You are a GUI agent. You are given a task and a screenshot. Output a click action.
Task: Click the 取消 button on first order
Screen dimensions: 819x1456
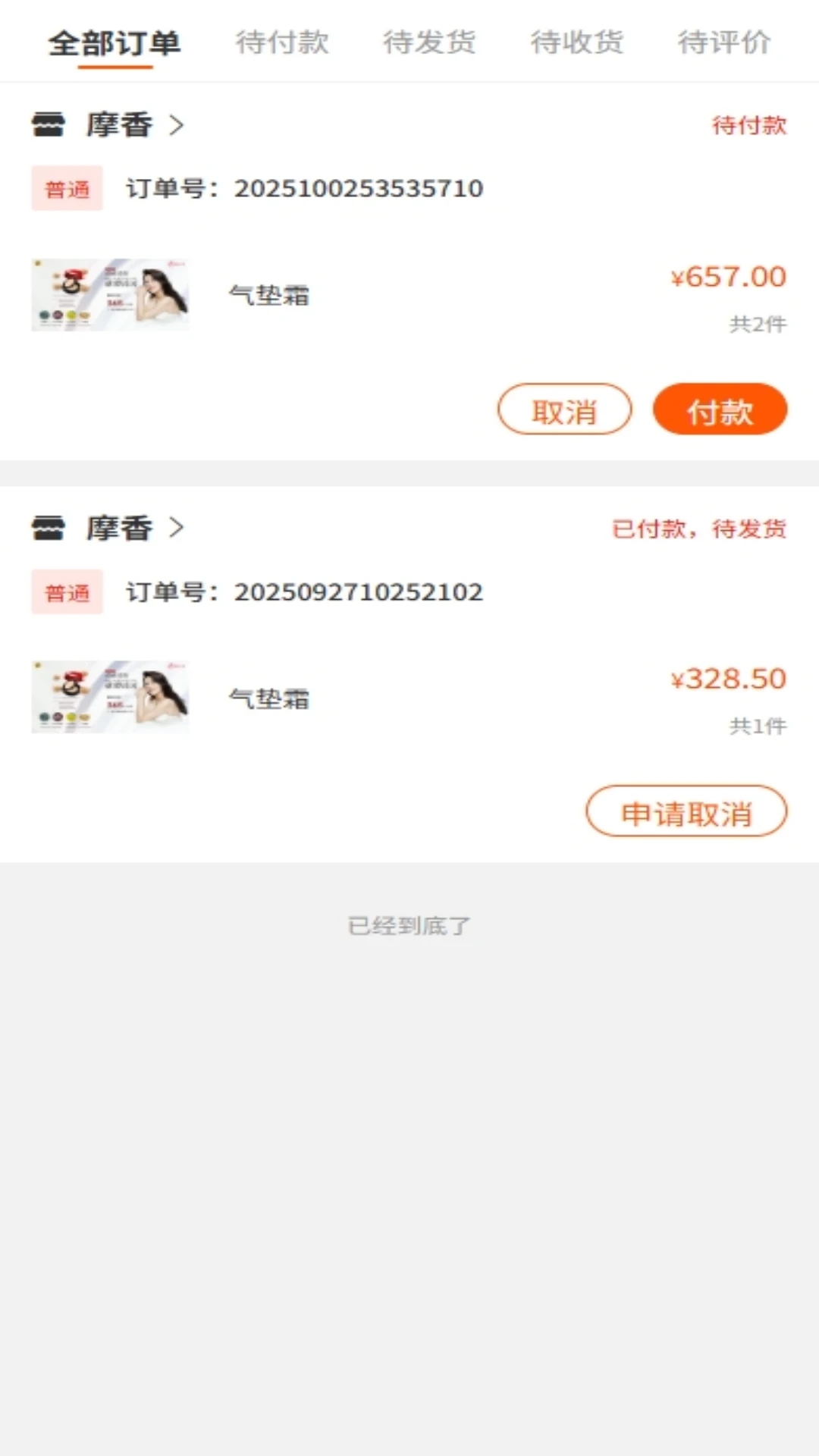(563, 409)
